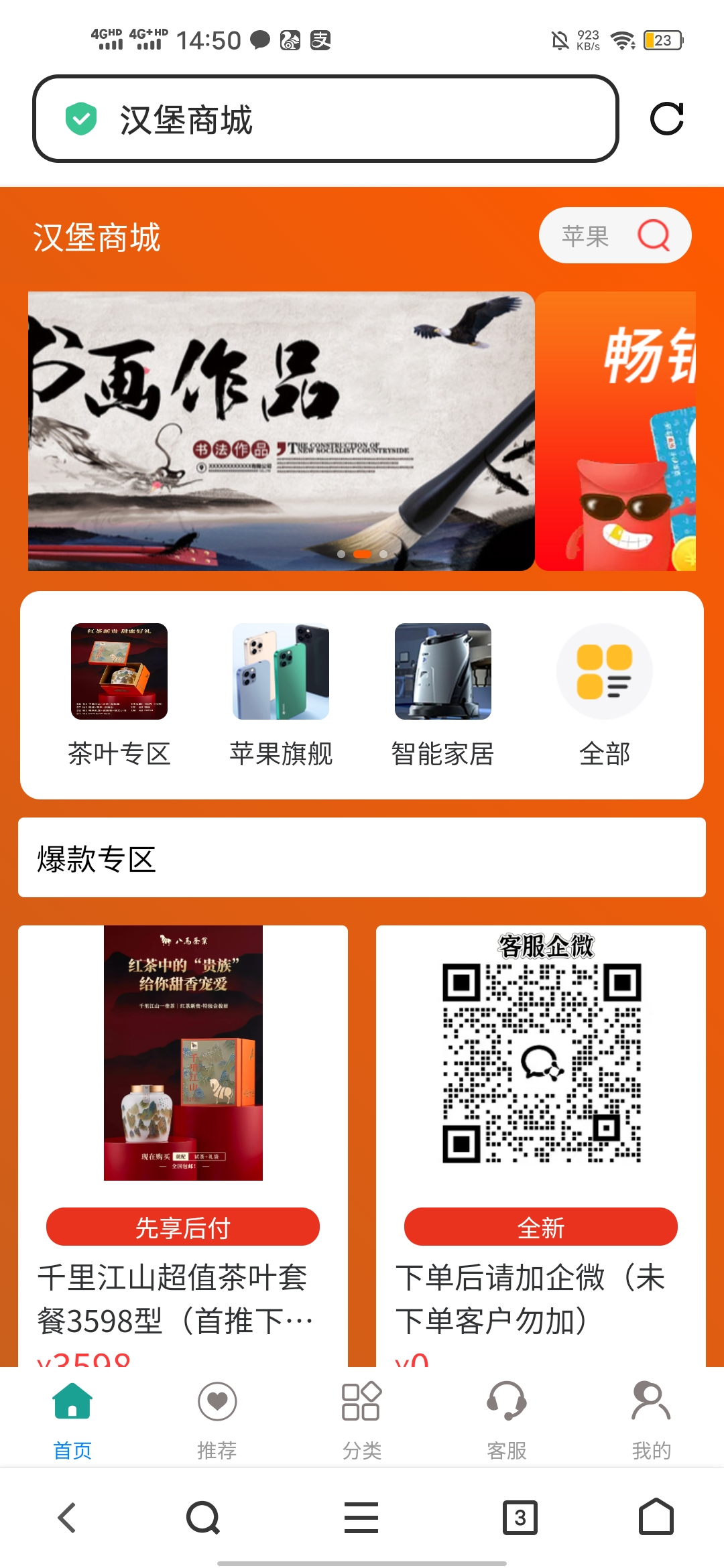
Task: Go to the browser home page
Action: pos(656,1518)
